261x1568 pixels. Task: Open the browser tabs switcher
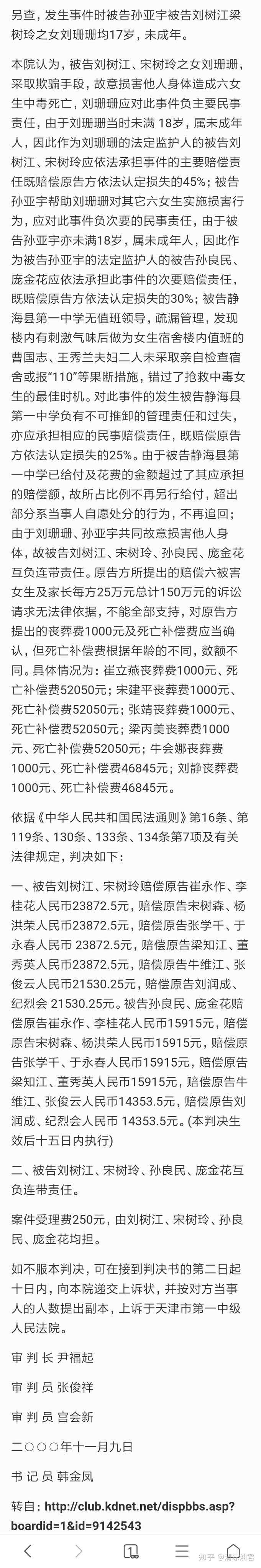coord(130,1550)
